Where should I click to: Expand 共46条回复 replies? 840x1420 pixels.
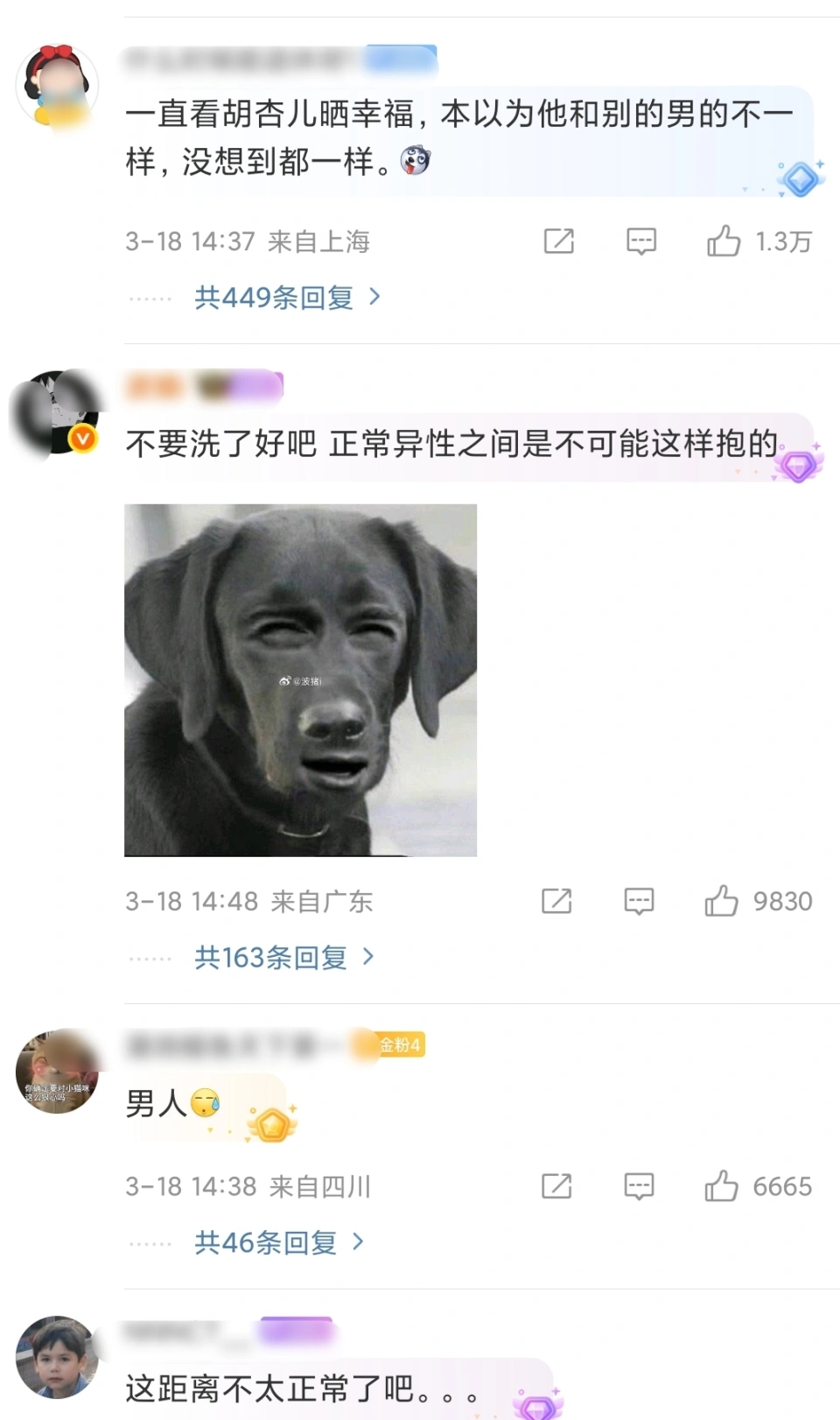pos(277,1242)
